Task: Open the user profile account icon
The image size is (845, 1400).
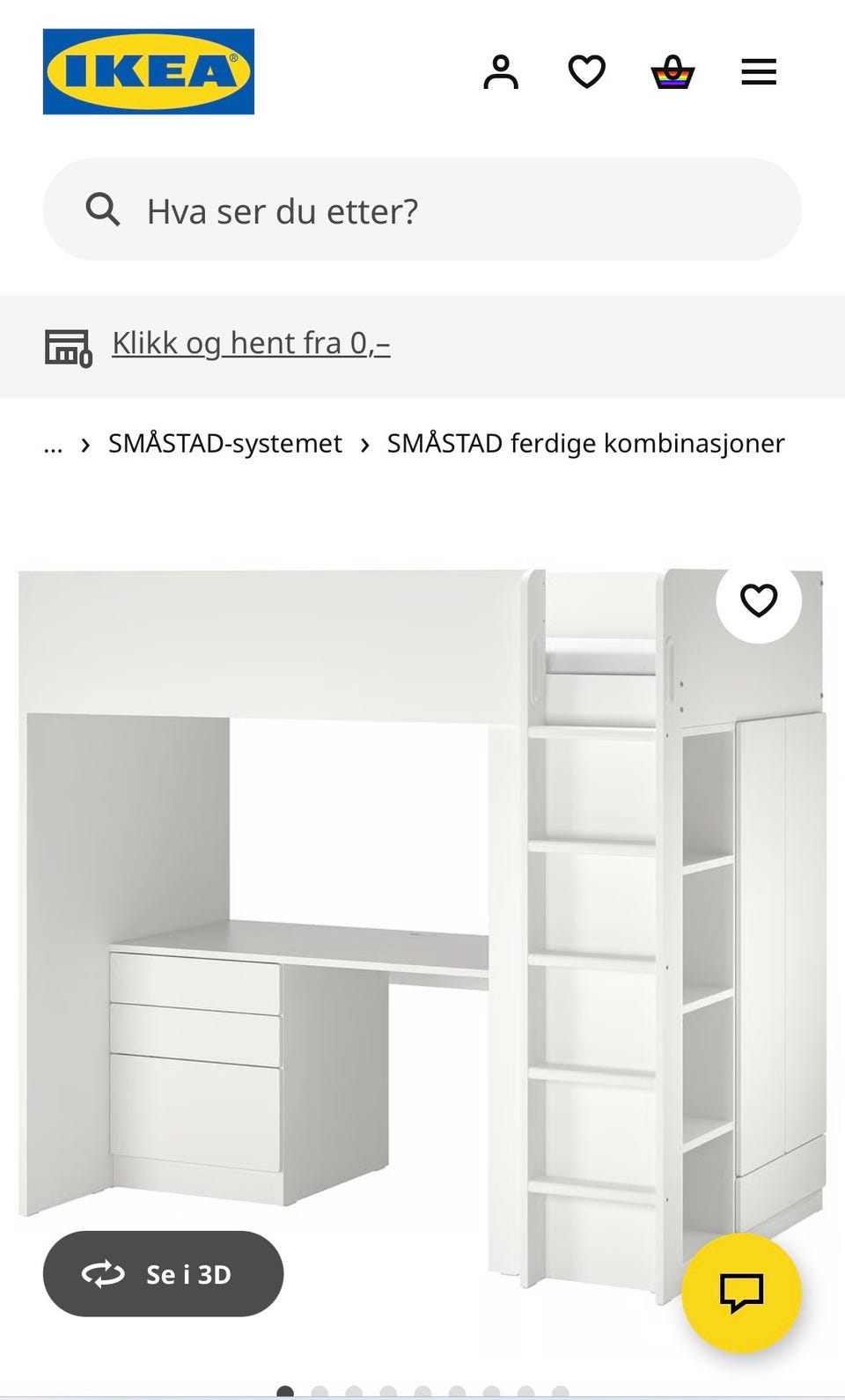Action: tap(501, 72)
